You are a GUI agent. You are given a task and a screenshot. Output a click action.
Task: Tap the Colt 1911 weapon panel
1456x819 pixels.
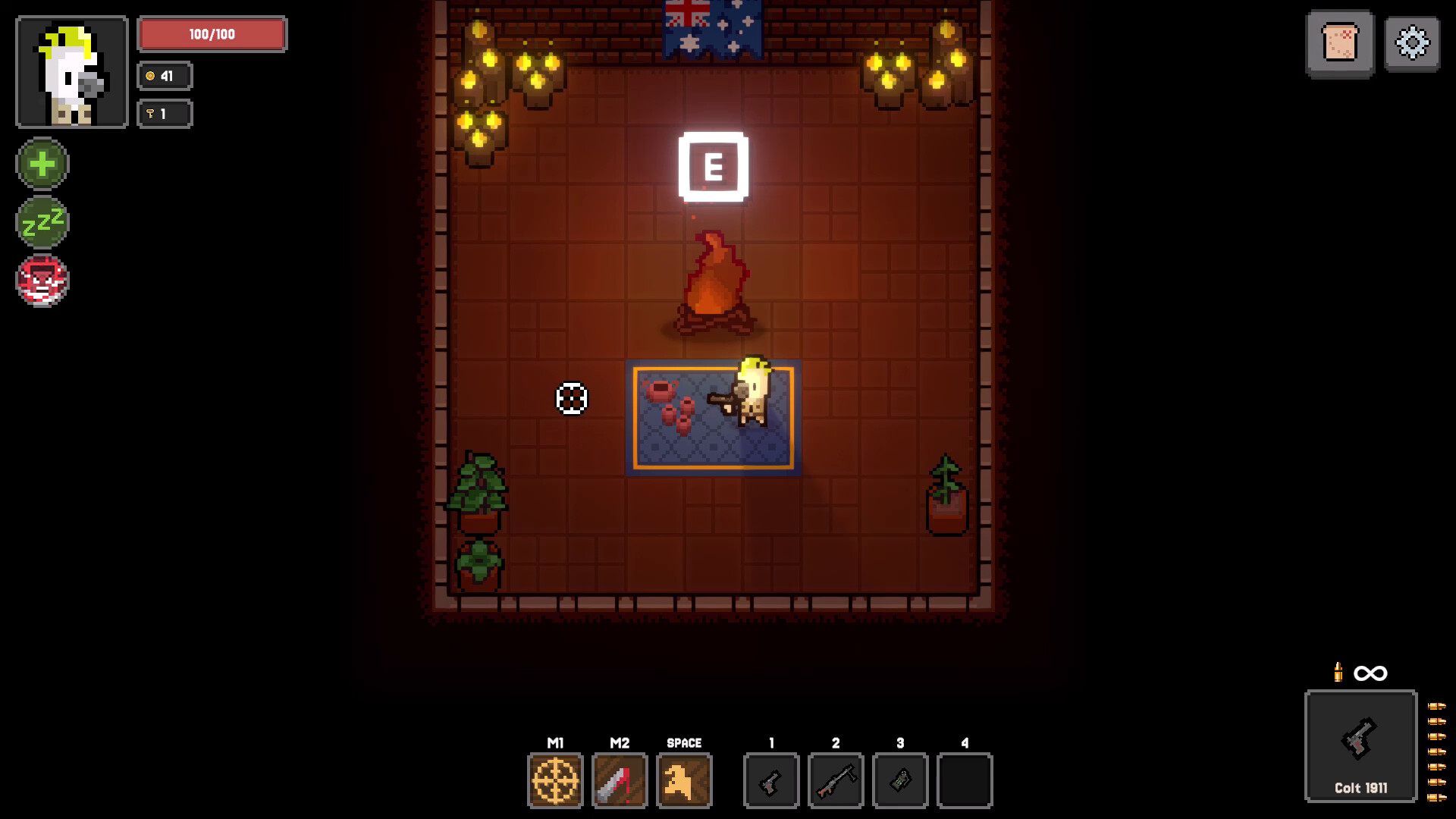tap(1360, 746)
